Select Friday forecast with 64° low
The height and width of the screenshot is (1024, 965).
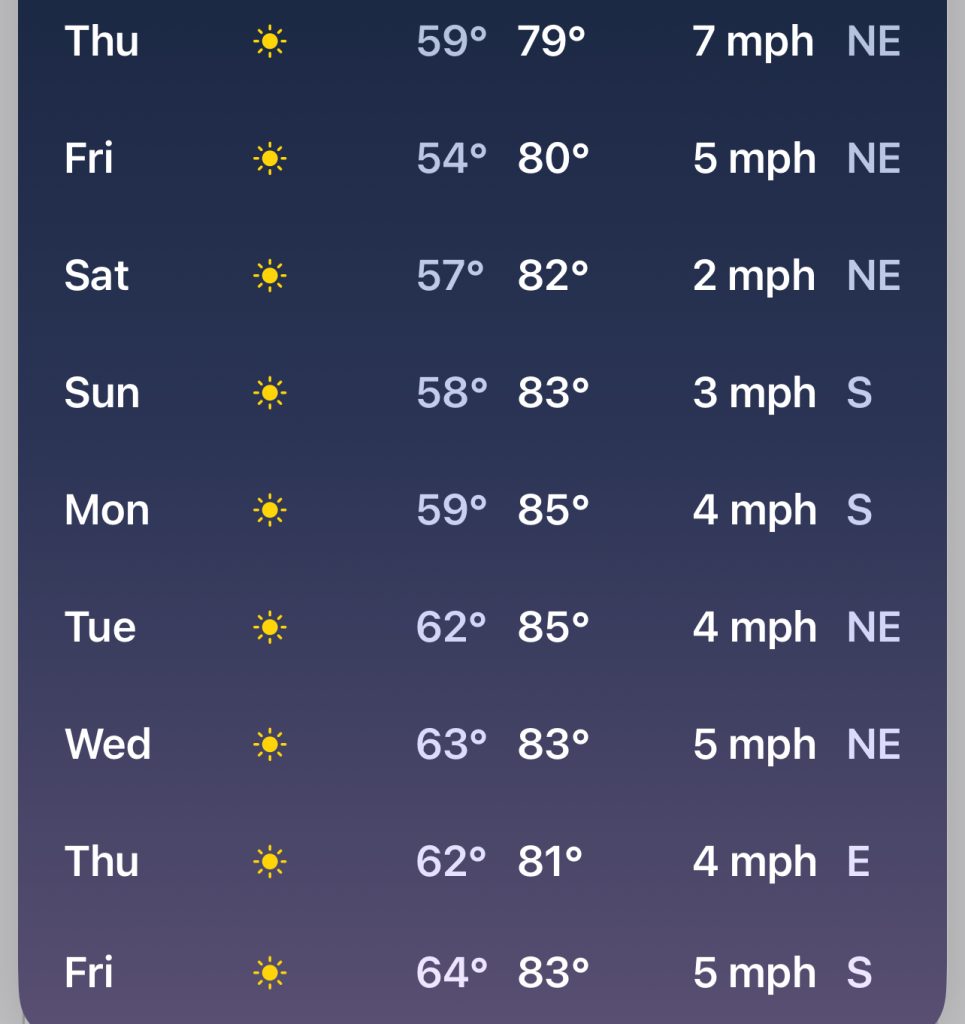pos(482,972)
